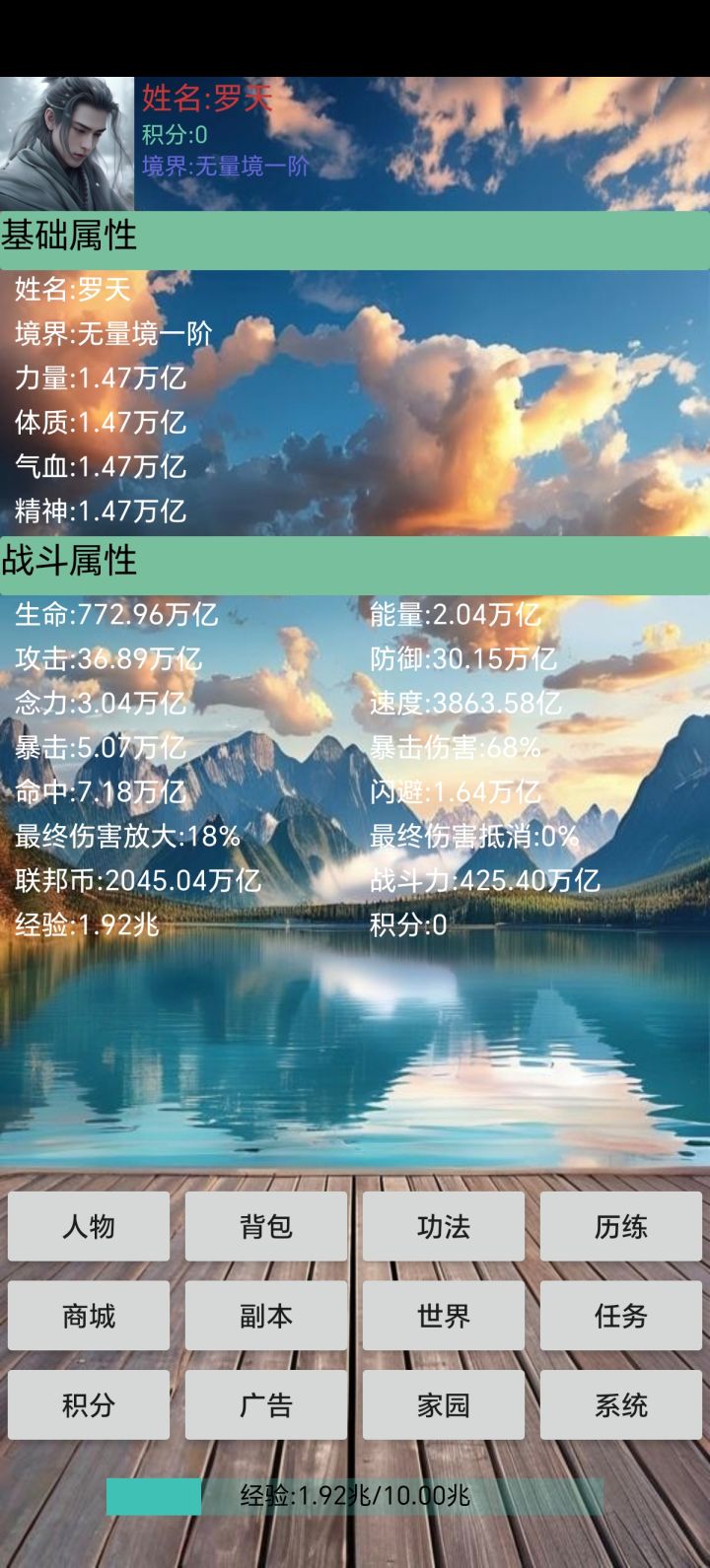The width and height of the screenshot is (710, 1568).
Task: Open the 历练 (Training) panel
Action: point(620,1227)
